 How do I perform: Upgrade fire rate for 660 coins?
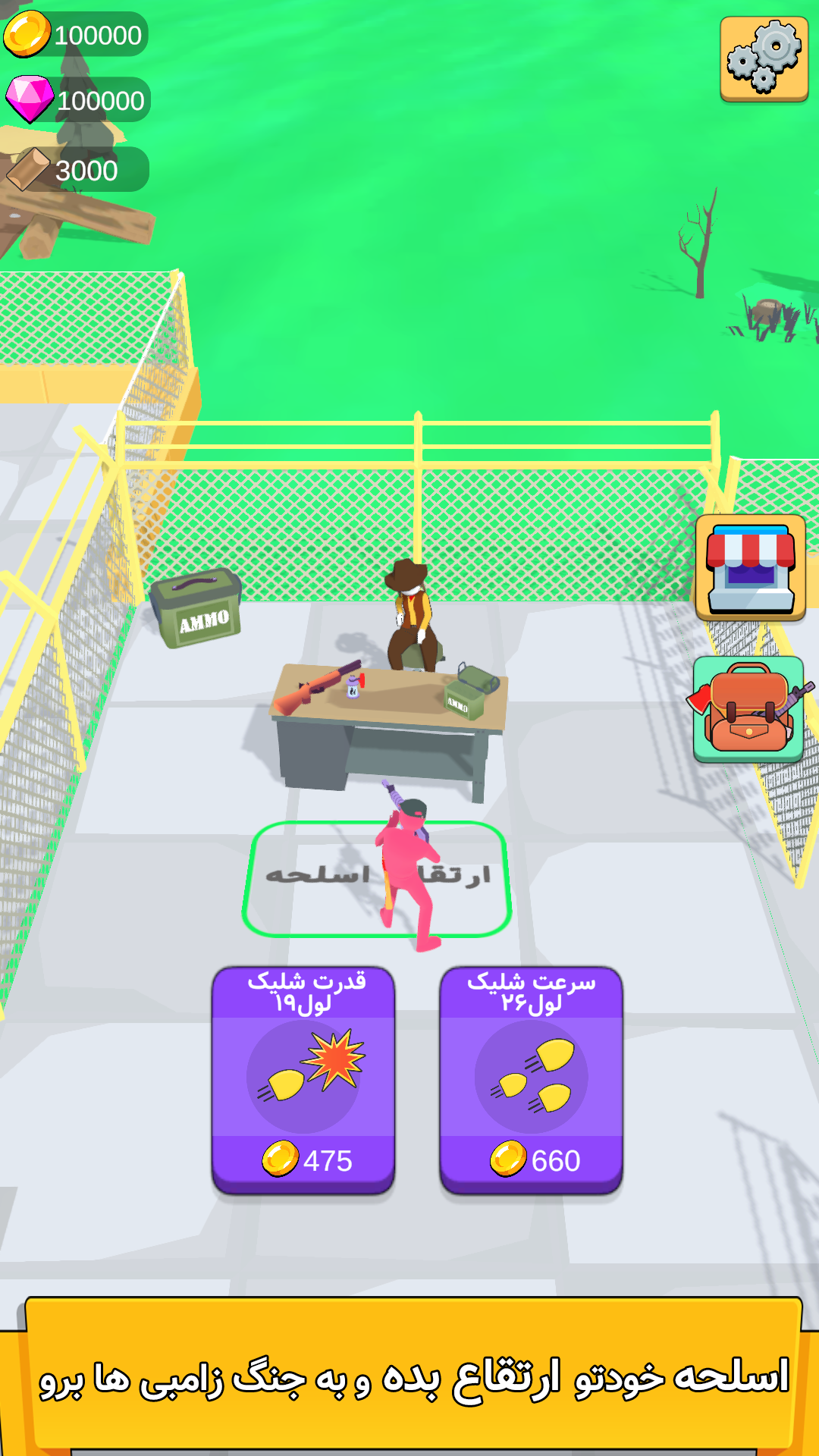pyautogui.click(x=531, y=1080)
